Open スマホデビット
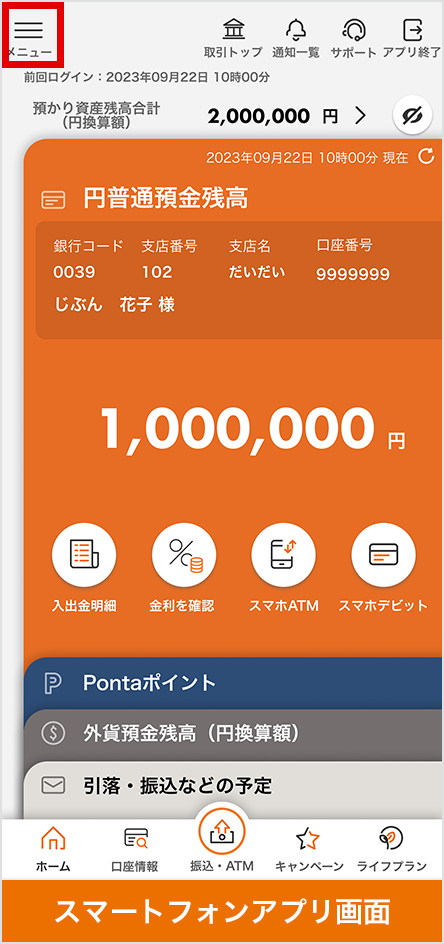 click(x=383, y=568)
